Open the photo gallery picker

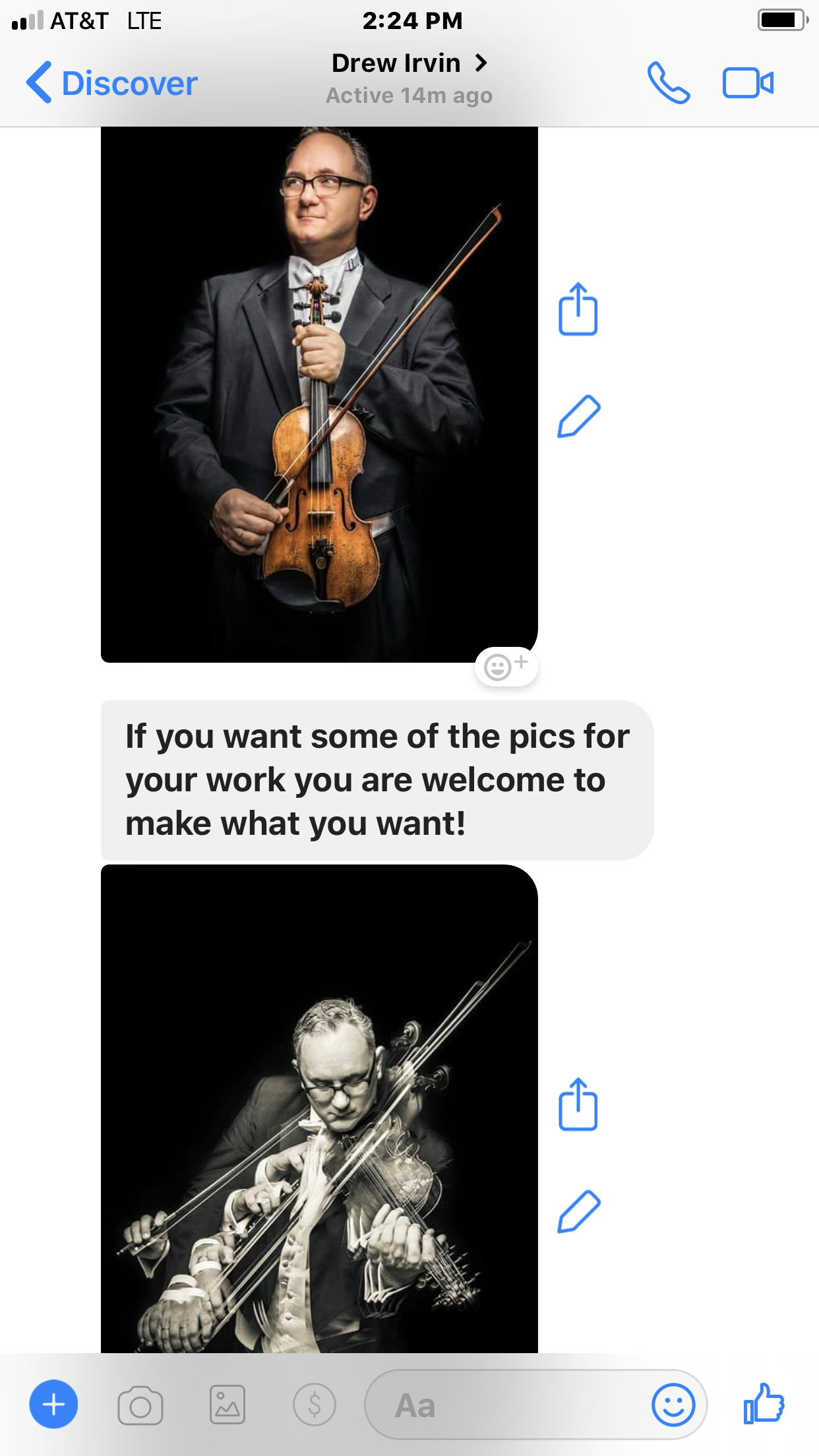tap(228, 1405)
